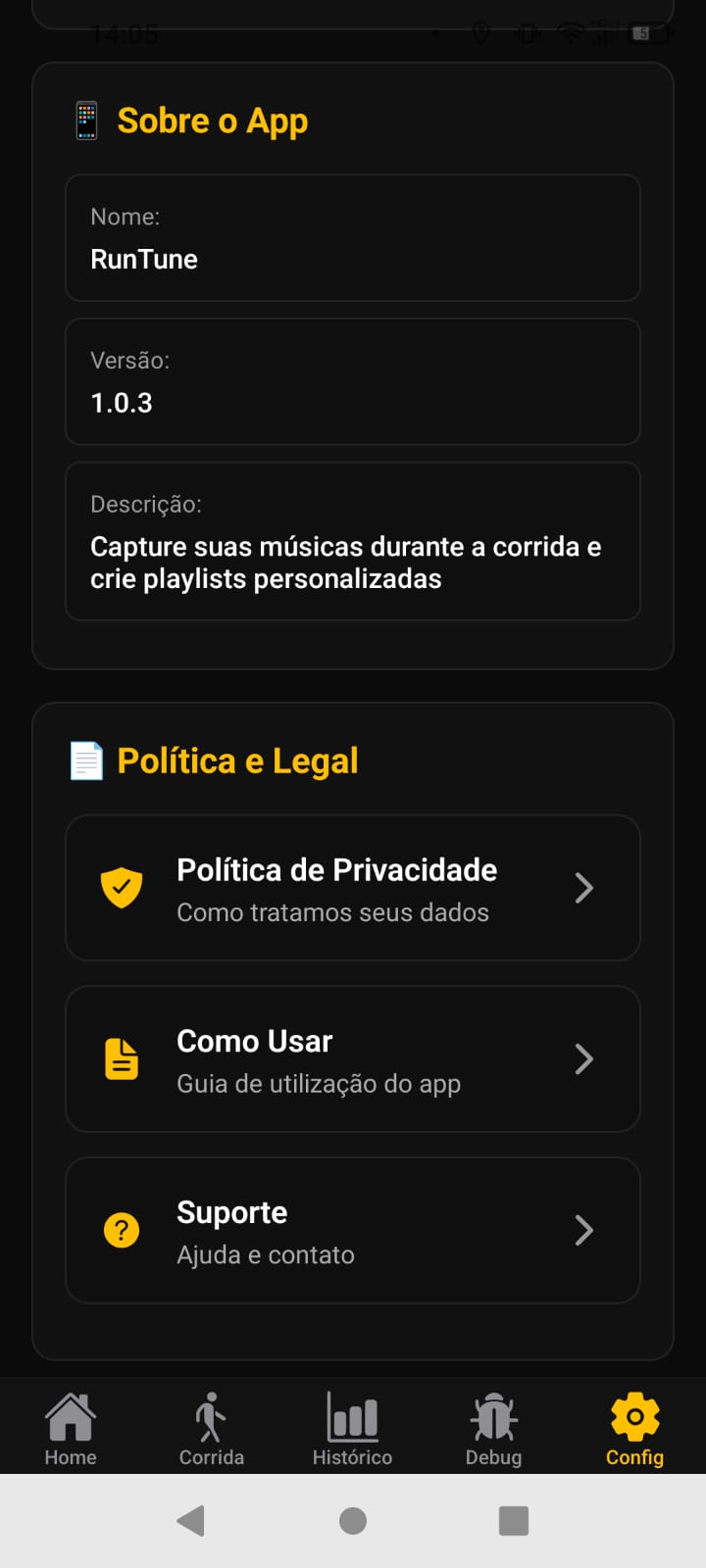706x1568 pixels.
Task: Open Config via gear icon
Action: coord(634,1415)
